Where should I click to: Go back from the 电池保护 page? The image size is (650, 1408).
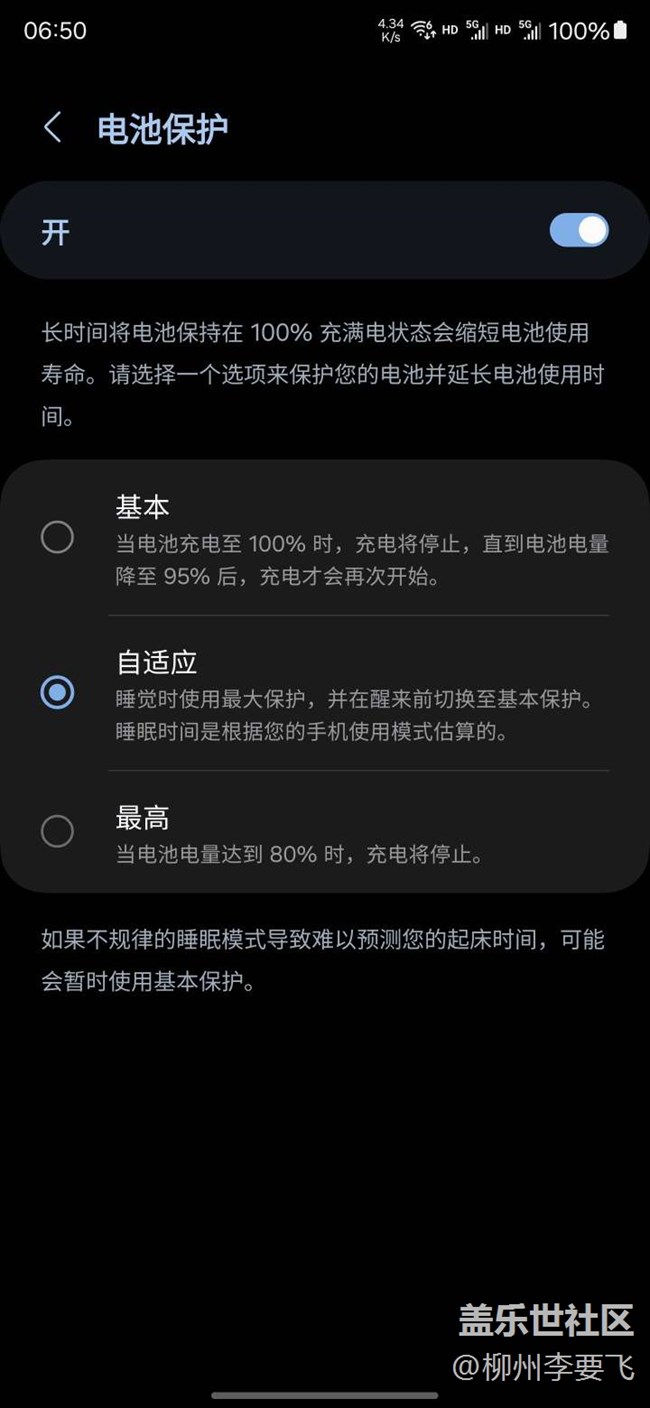[x=53, y=128]
